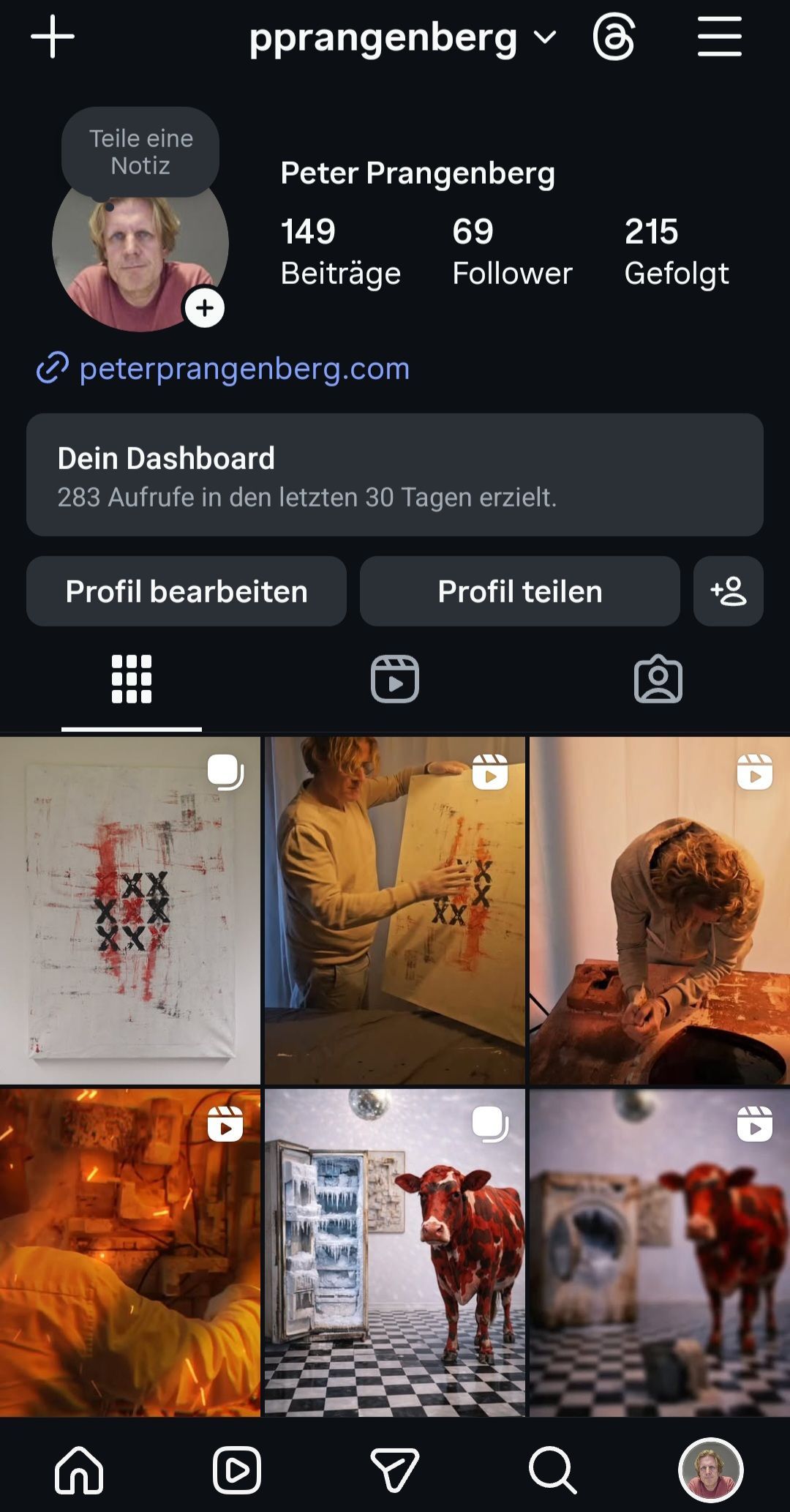
Task: Add a story via profile picture plus
Action: click(204, 308)
